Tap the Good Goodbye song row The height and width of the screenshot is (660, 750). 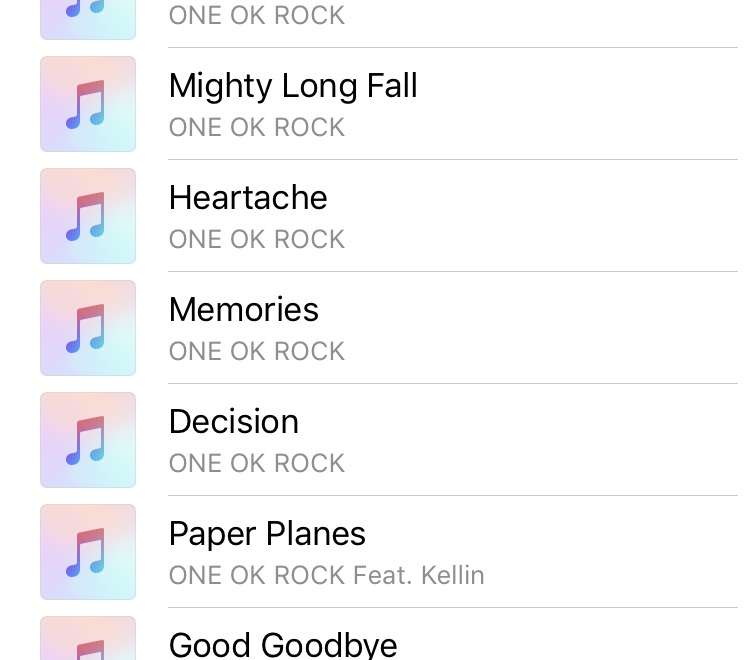click(283, 643)
